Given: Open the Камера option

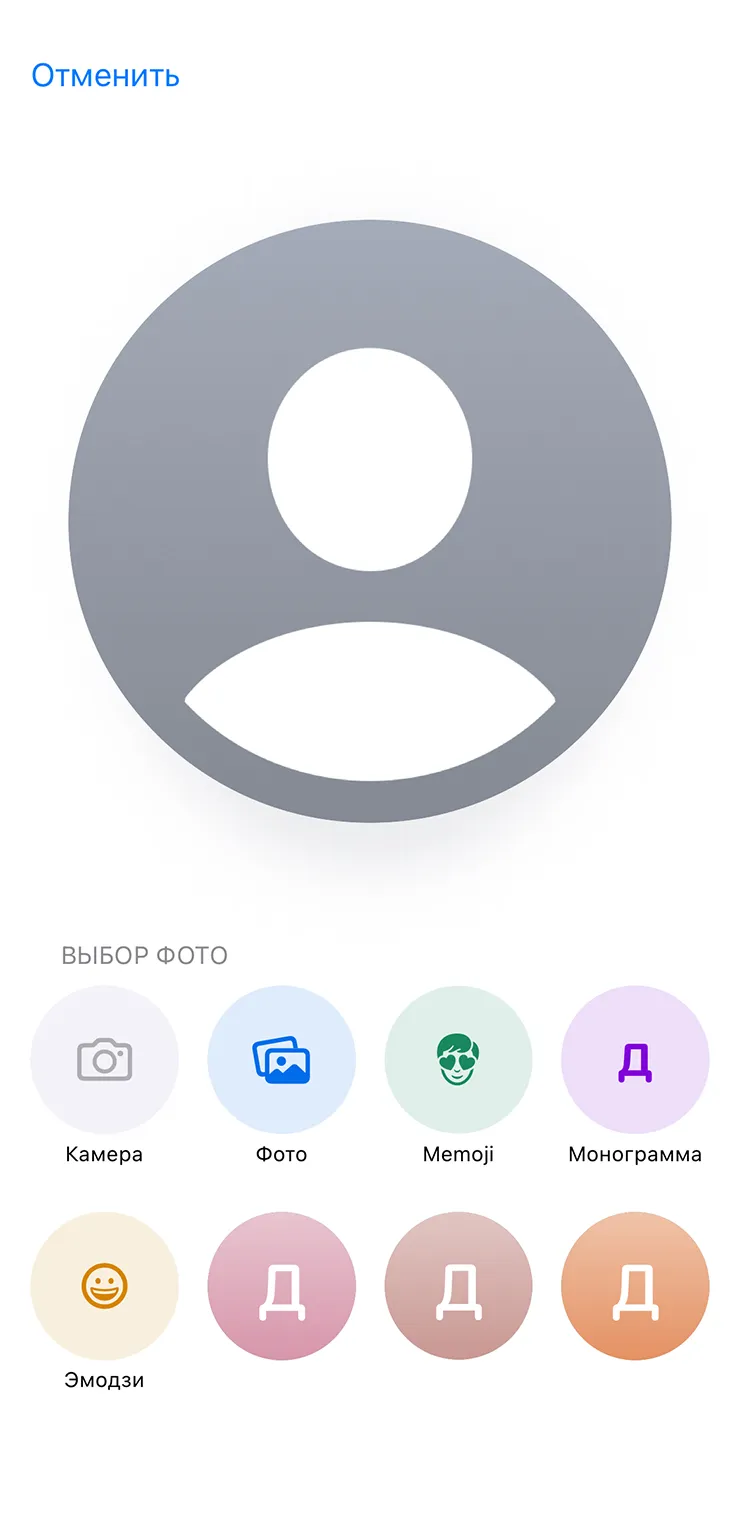Looking at the screenshot, I should tap(104, 1060).
